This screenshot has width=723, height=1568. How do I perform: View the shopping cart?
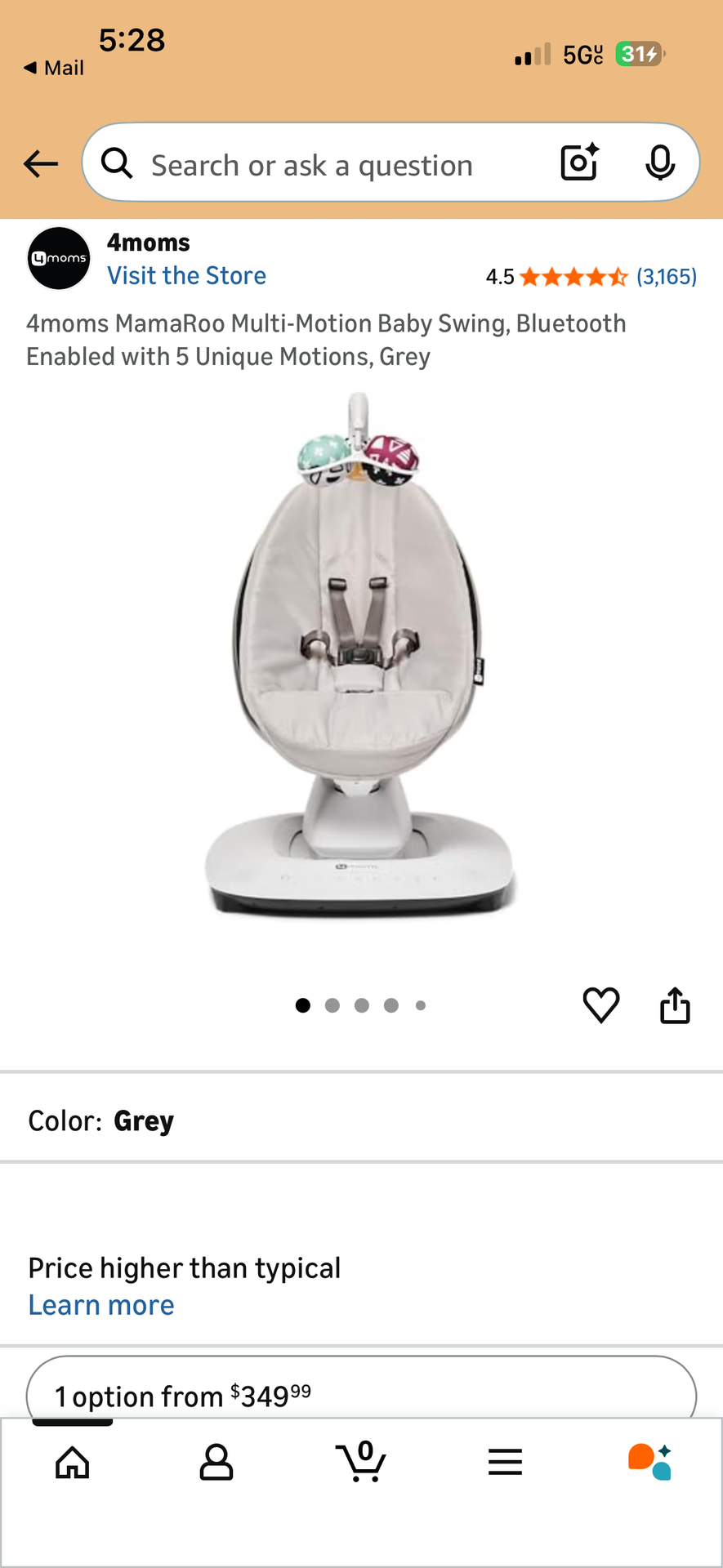[360, 1462]
